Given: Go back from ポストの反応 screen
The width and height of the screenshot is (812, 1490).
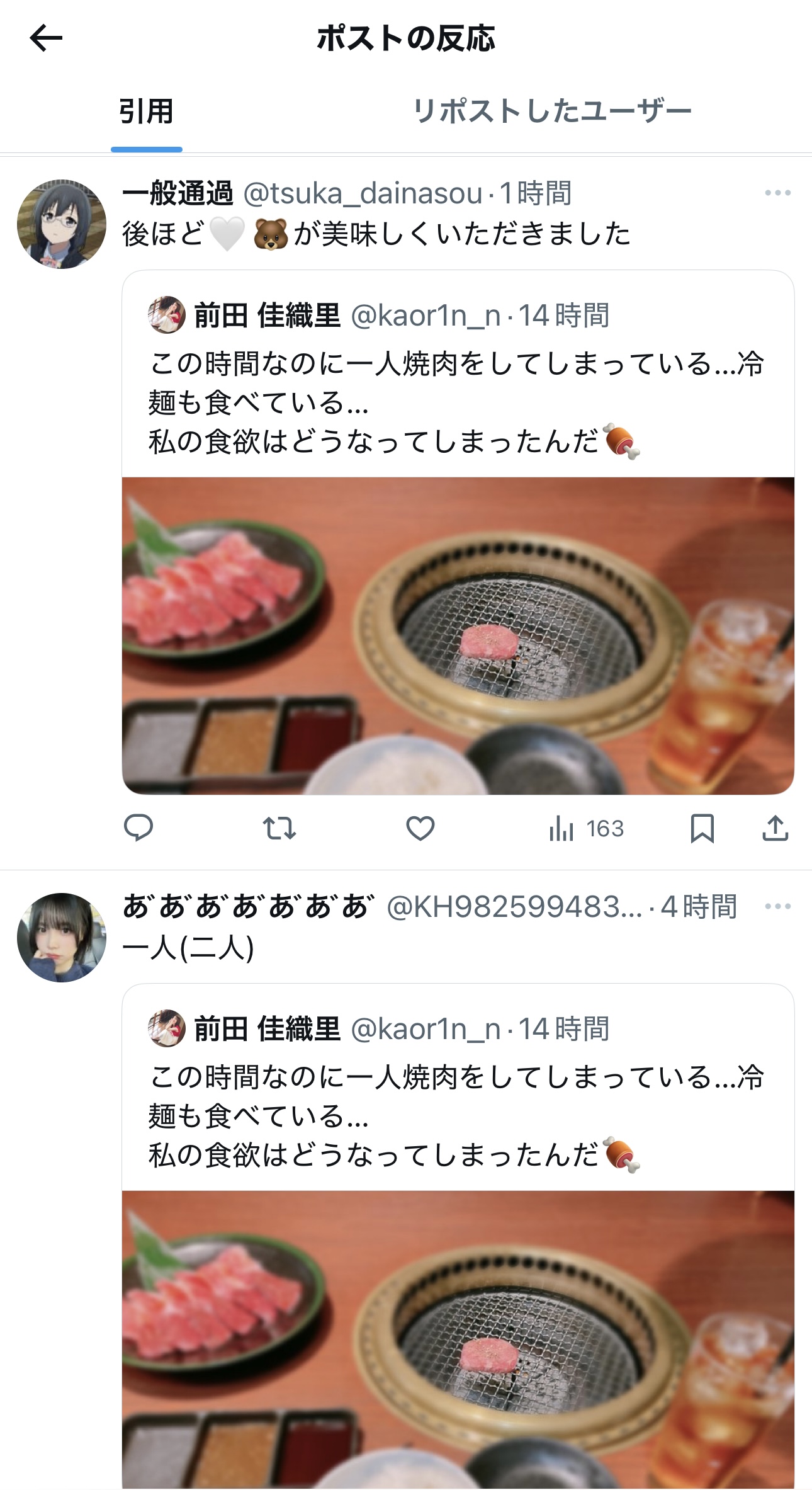Looking at the screenshot, I should tap(46, 38).
